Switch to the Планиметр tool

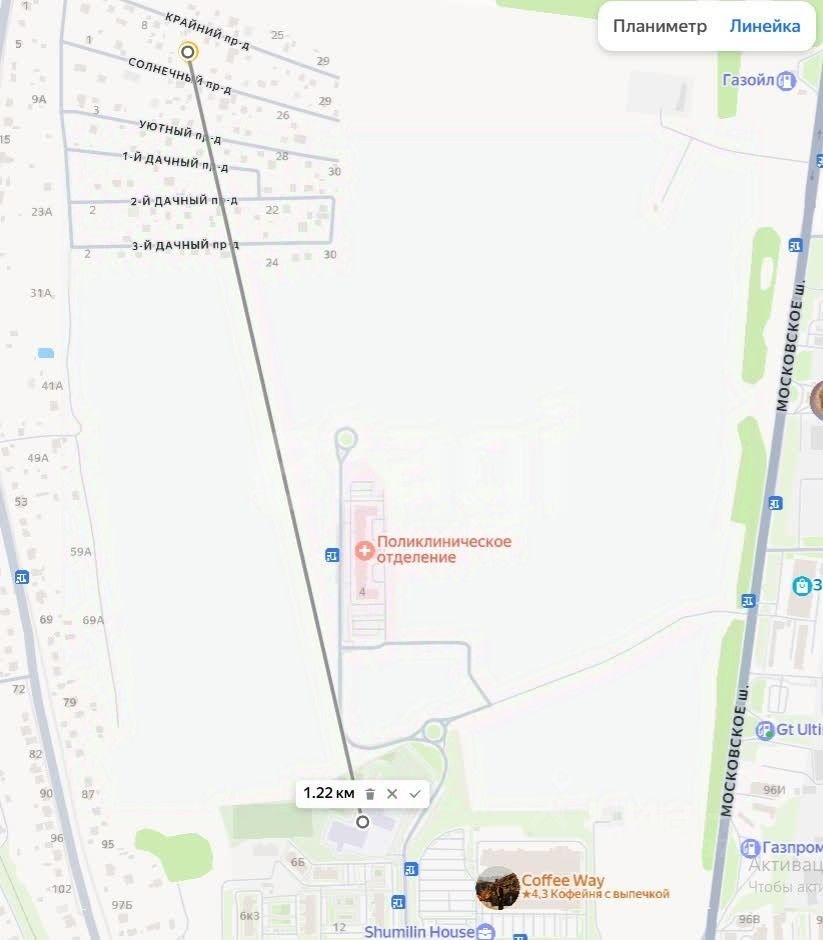pyautogui.click(x=659, y=27)
